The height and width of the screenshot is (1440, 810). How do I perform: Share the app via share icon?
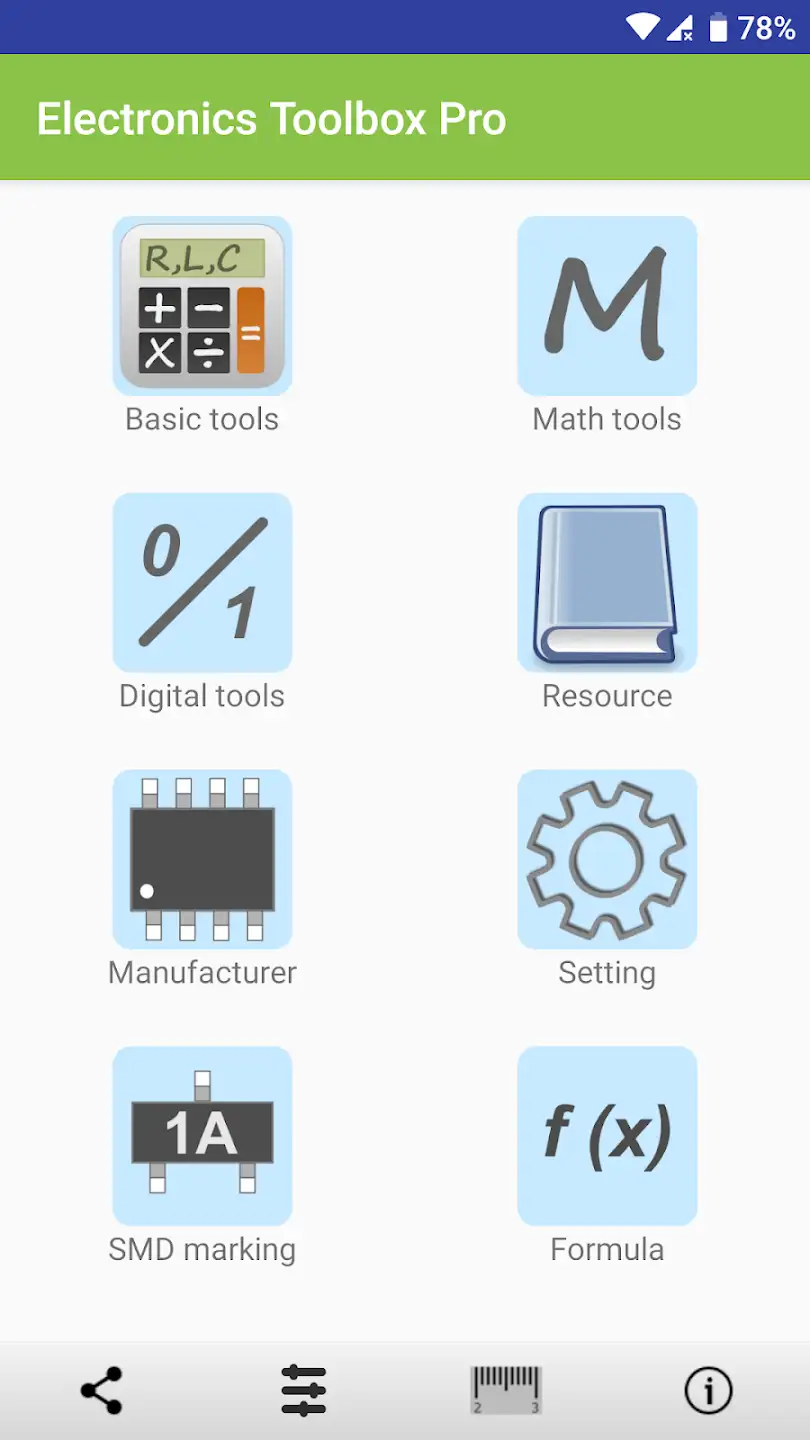(101, 1391)
